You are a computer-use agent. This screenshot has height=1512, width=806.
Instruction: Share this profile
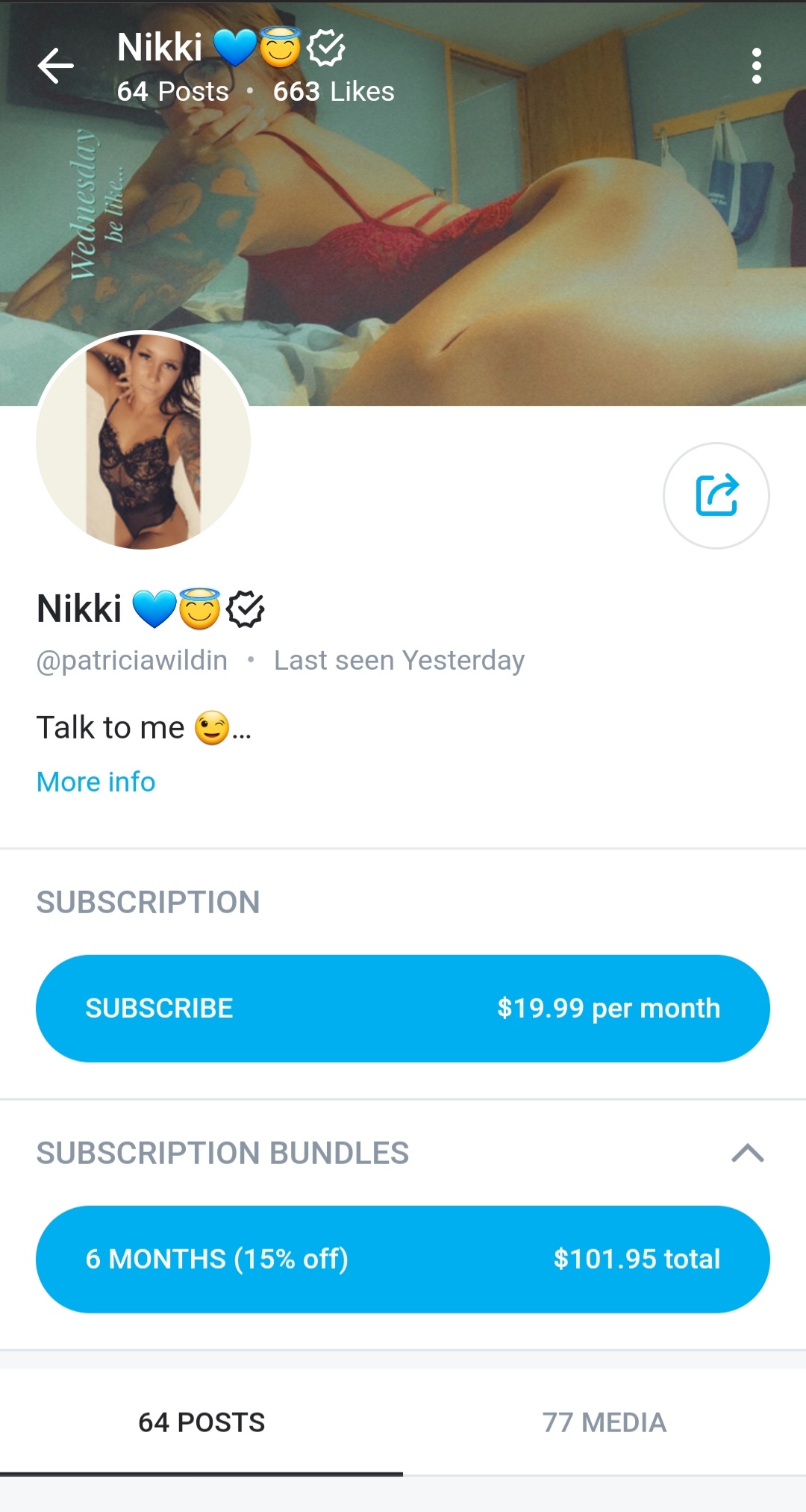716,495
